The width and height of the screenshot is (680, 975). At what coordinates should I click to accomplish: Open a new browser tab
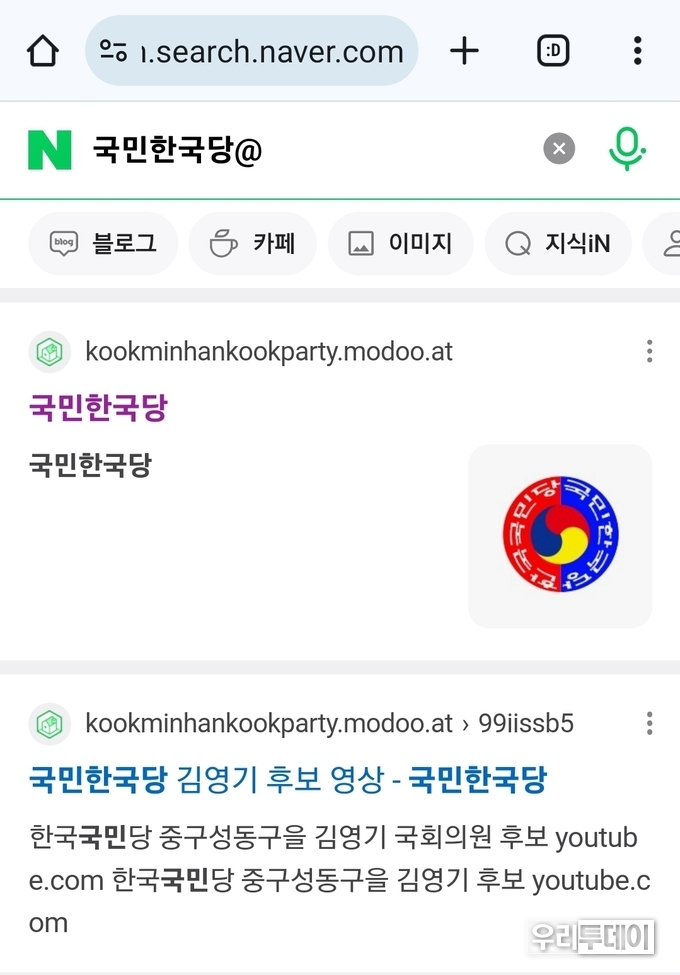(x=464, y=51)
